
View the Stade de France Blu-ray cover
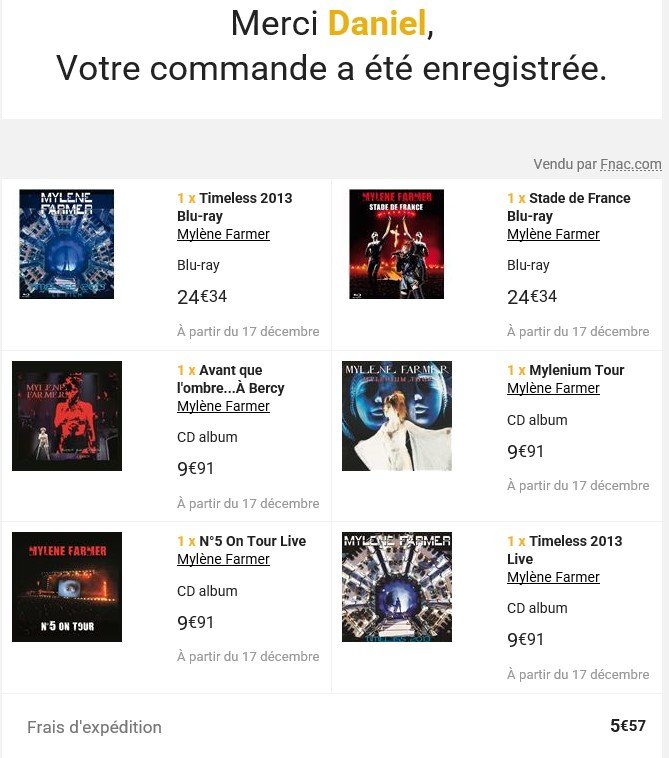[396, 244]
